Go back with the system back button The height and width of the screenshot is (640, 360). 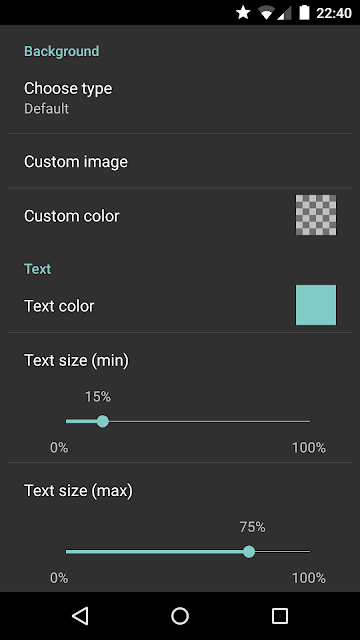pos(80,616)
